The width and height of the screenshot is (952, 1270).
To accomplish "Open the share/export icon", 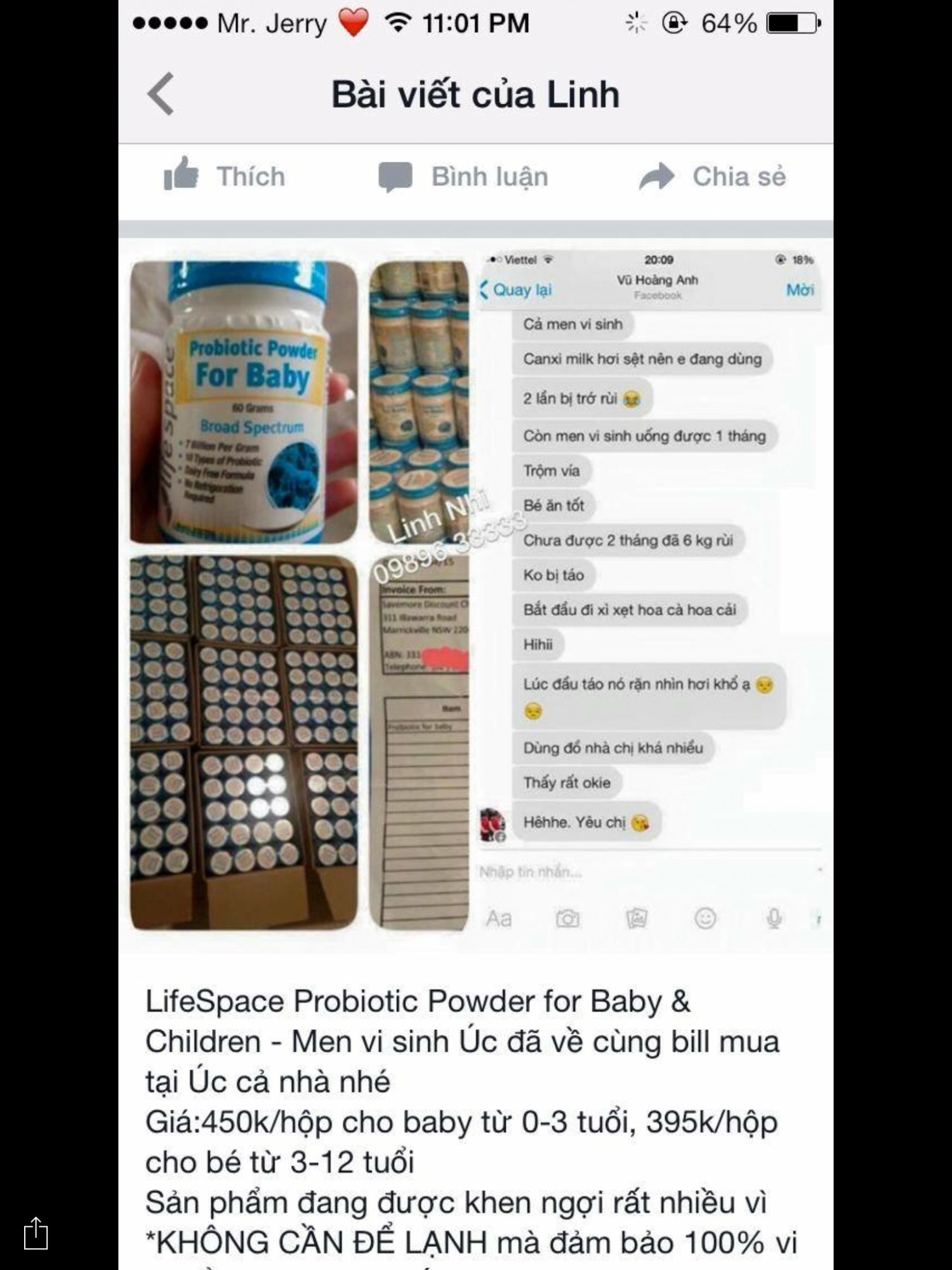I will click(x=36, y=1233).
